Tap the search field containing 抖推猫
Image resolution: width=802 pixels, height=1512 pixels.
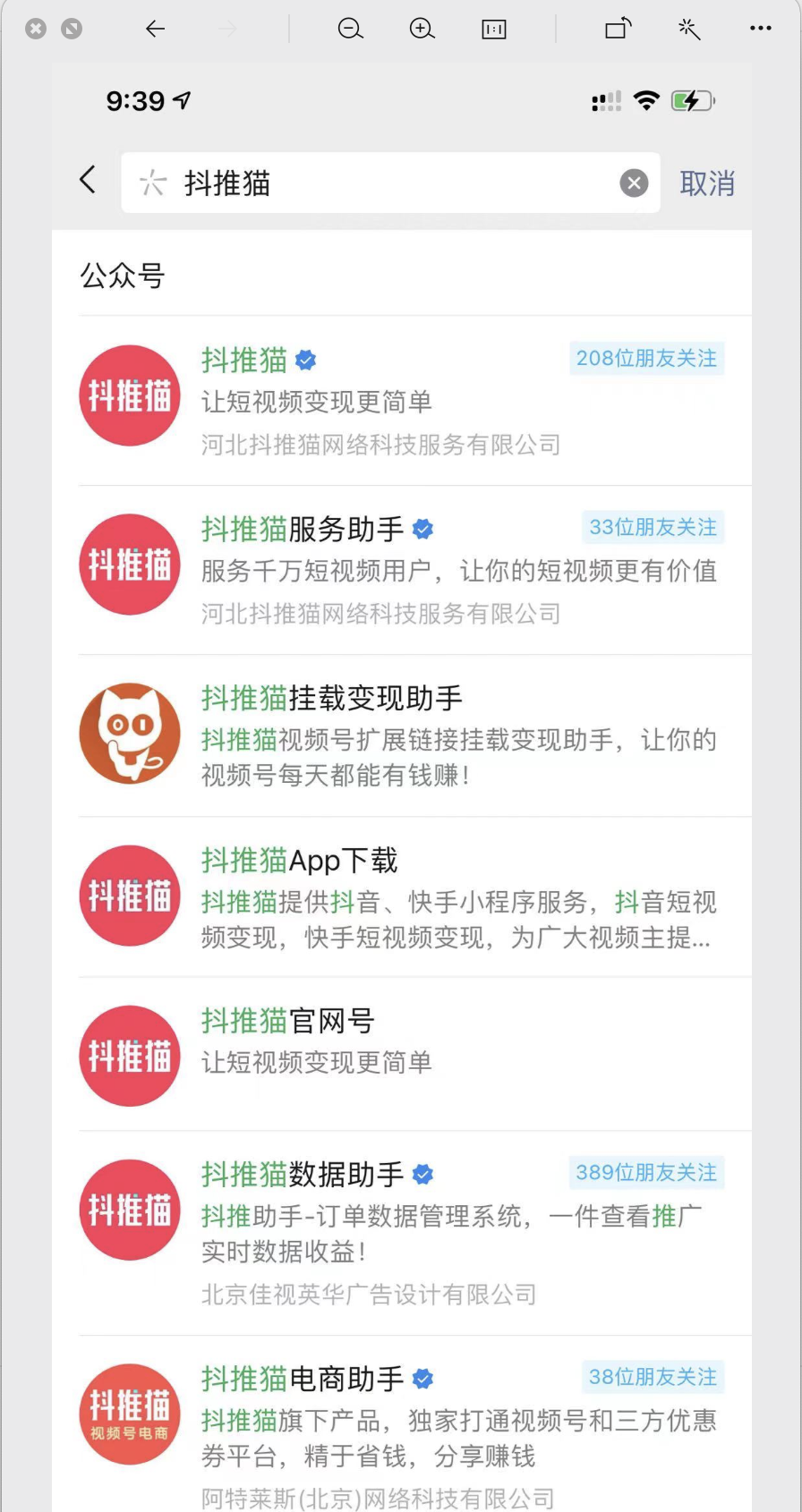coord(376,183)
